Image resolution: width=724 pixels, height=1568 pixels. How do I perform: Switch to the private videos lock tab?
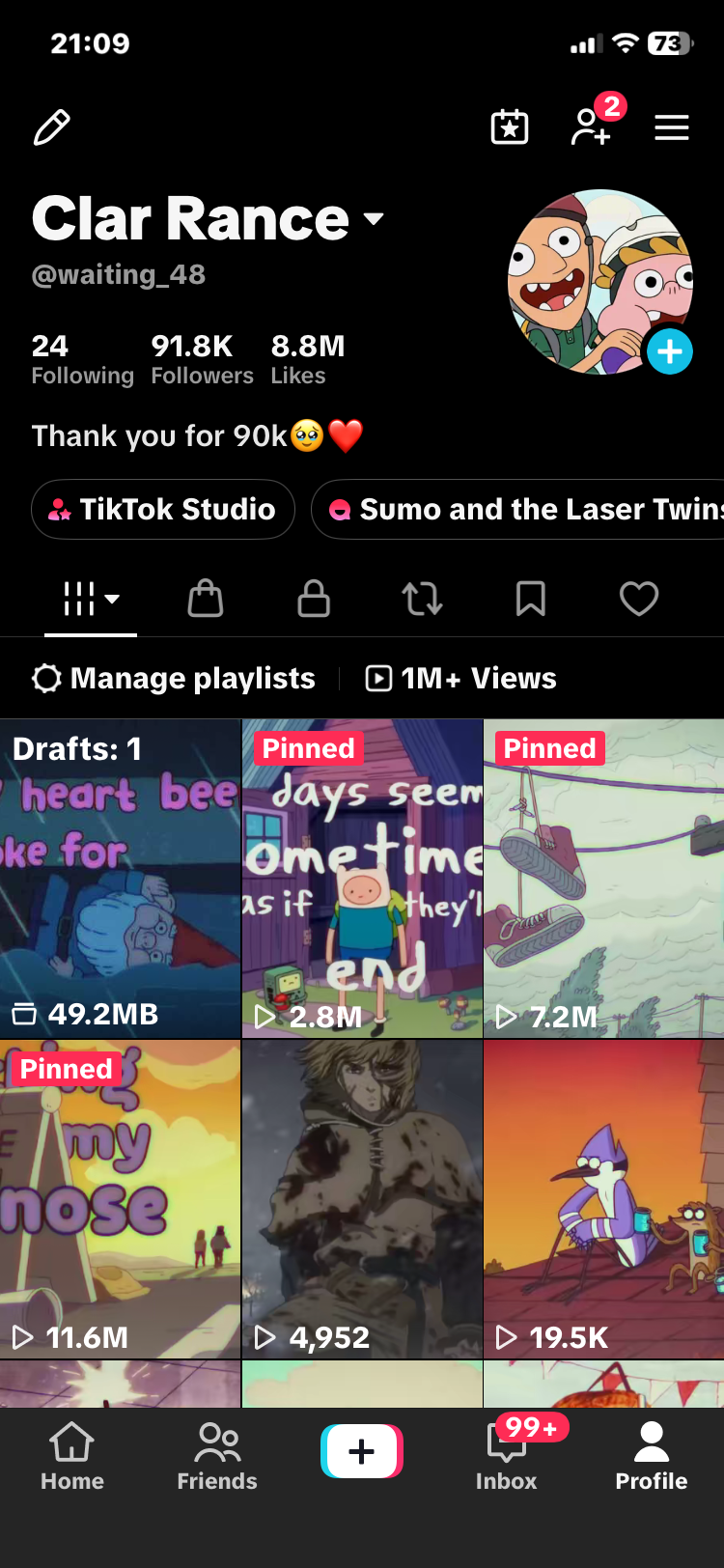point(314,599)
